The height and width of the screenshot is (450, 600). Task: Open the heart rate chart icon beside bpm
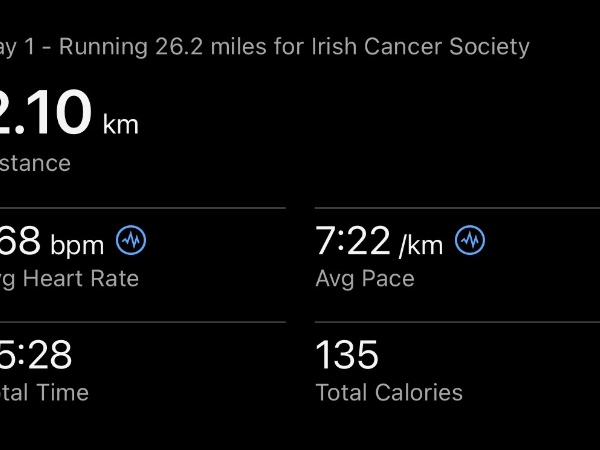(131, 240)
